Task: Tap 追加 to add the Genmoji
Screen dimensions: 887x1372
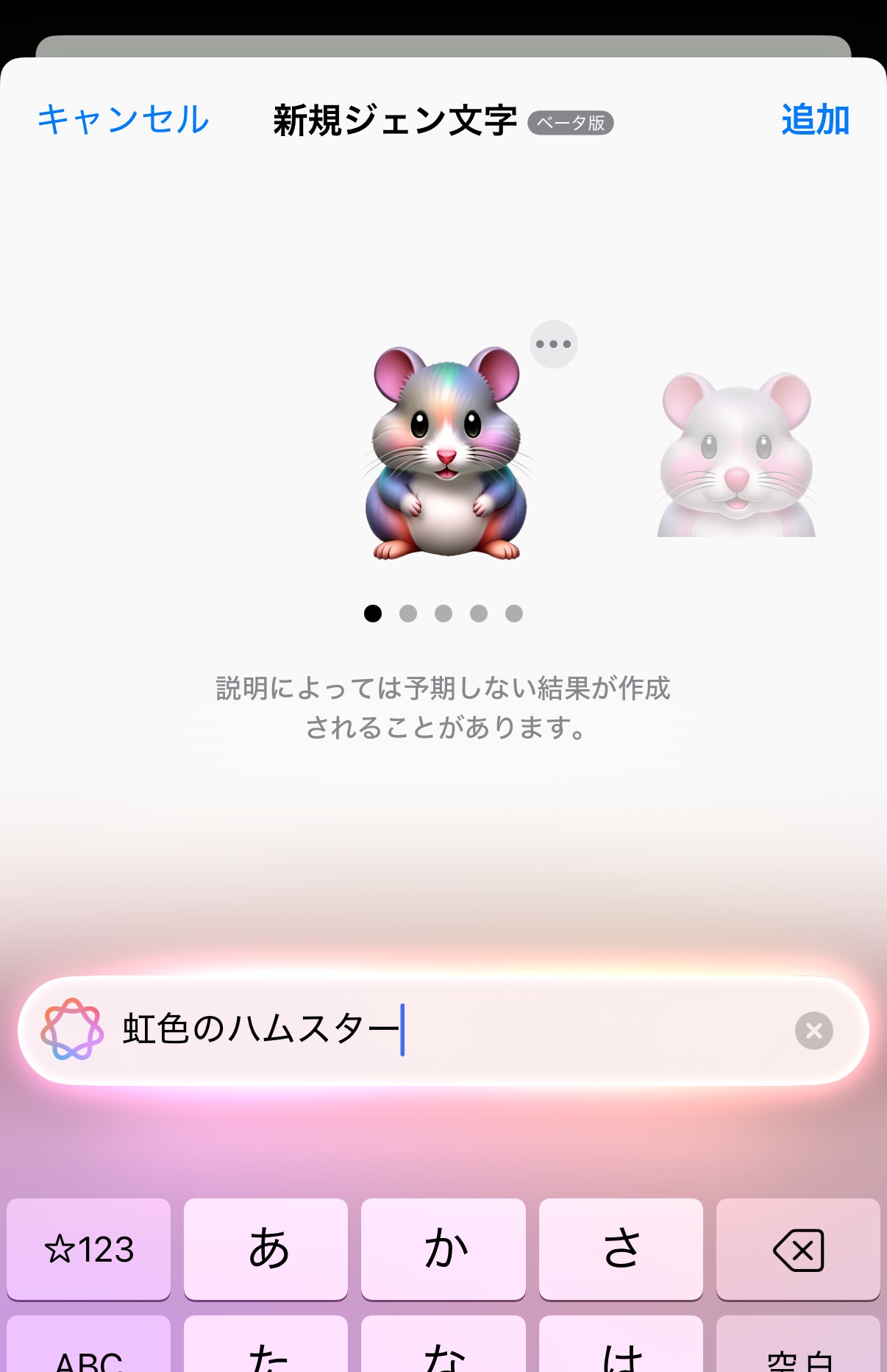Action: [x=815, y=120]
